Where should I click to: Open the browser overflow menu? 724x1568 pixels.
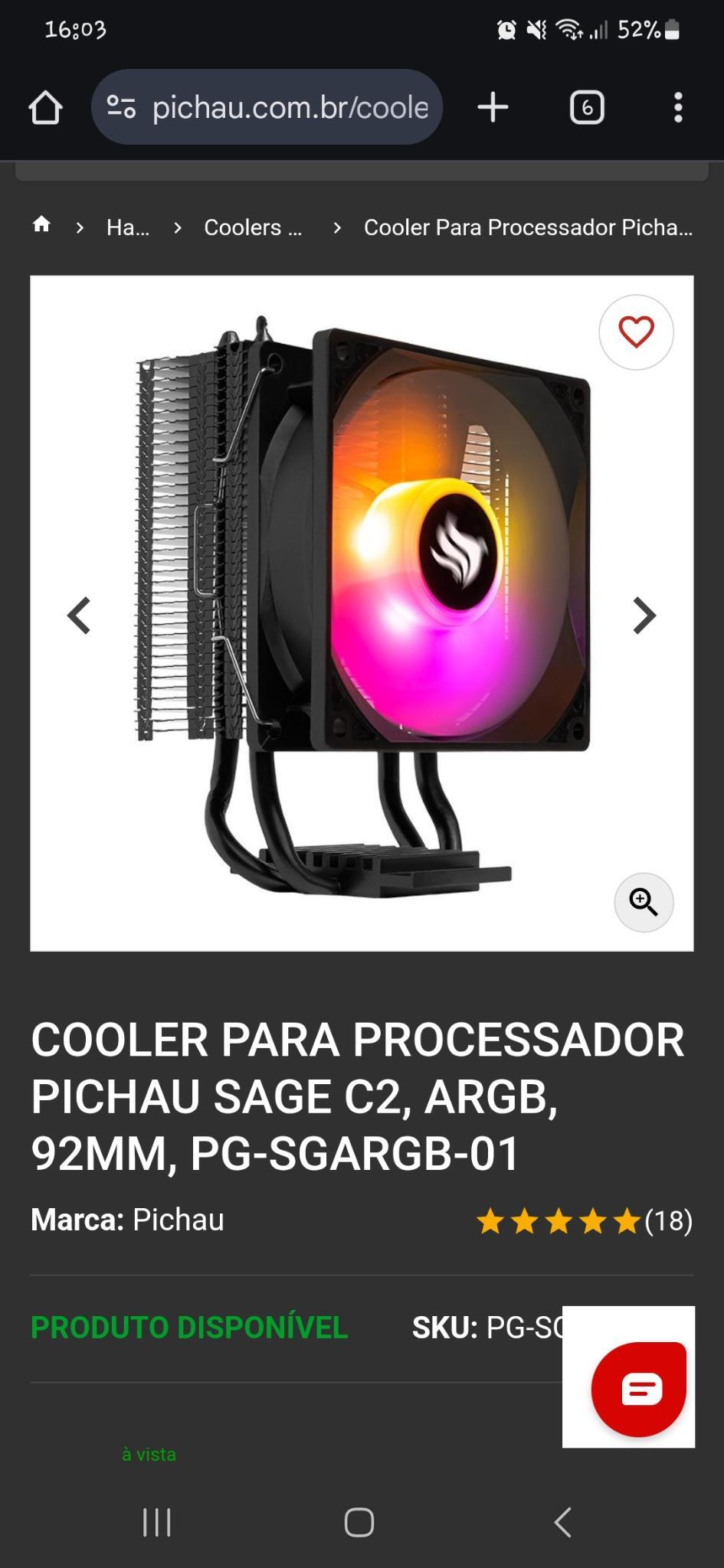coord(678,107)
